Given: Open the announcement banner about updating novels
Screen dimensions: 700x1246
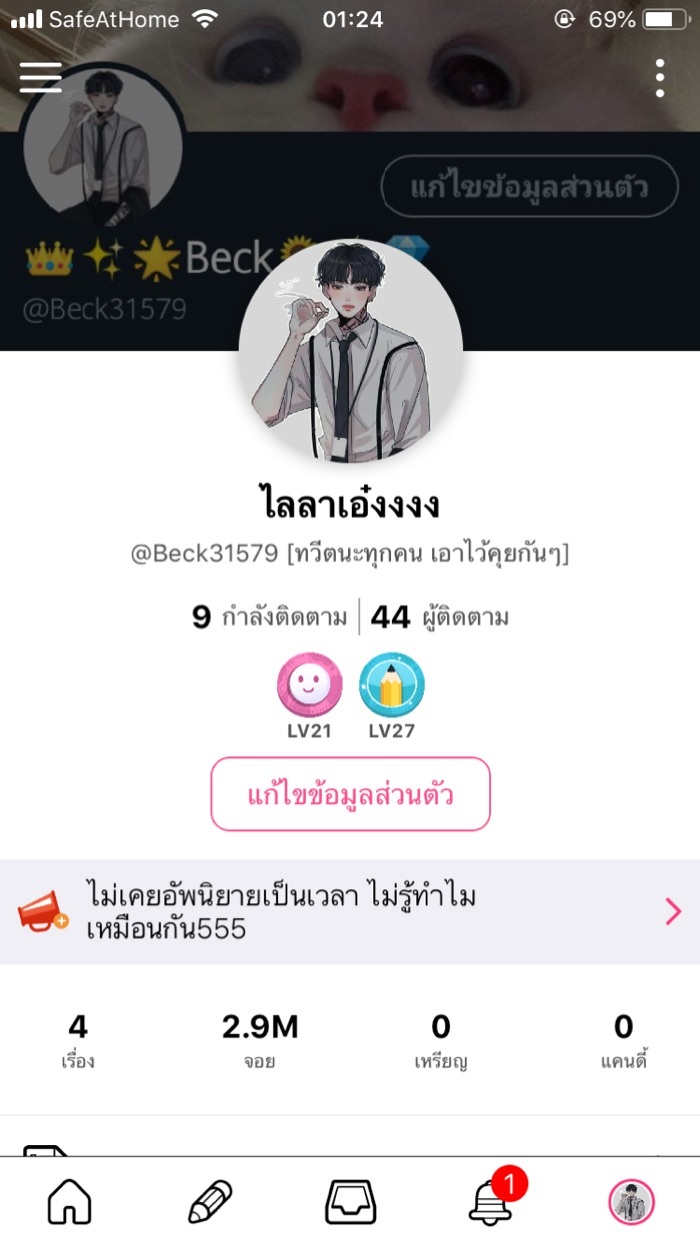Looking at the screenshot, I should click(x=350, y=912).
